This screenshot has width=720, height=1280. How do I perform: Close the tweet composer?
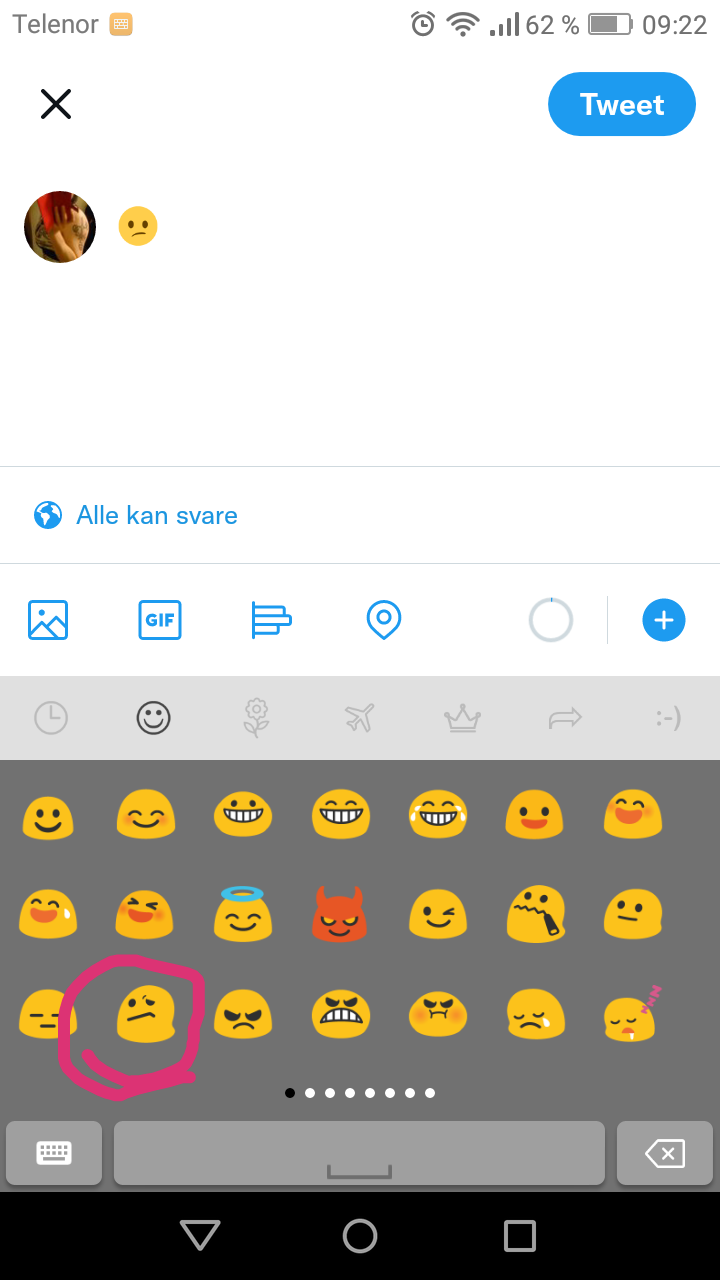56,104
